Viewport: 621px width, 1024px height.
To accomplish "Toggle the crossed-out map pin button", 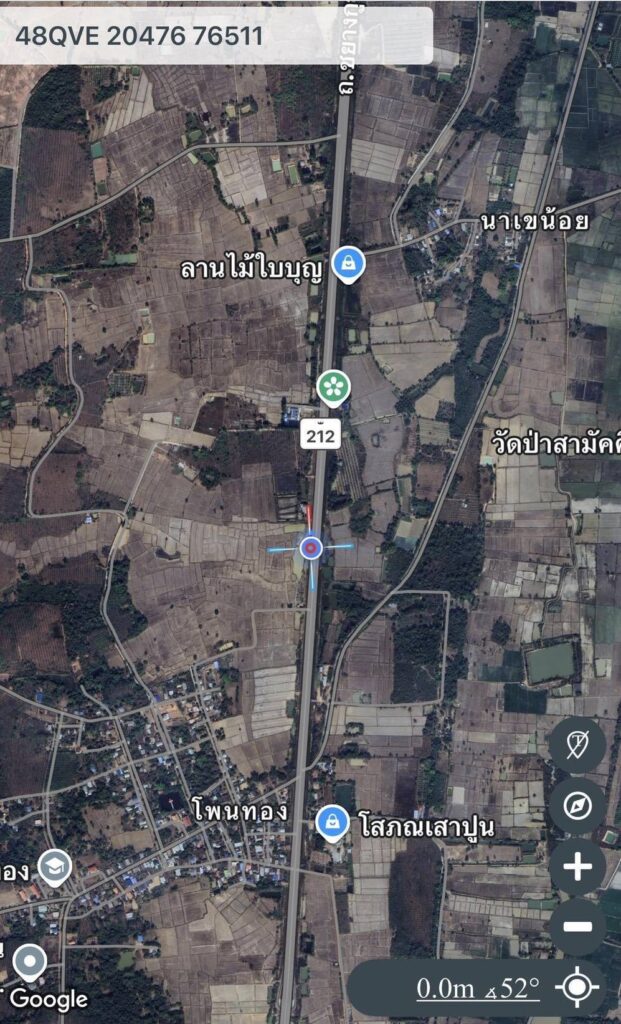I will [x=577, y=745].
